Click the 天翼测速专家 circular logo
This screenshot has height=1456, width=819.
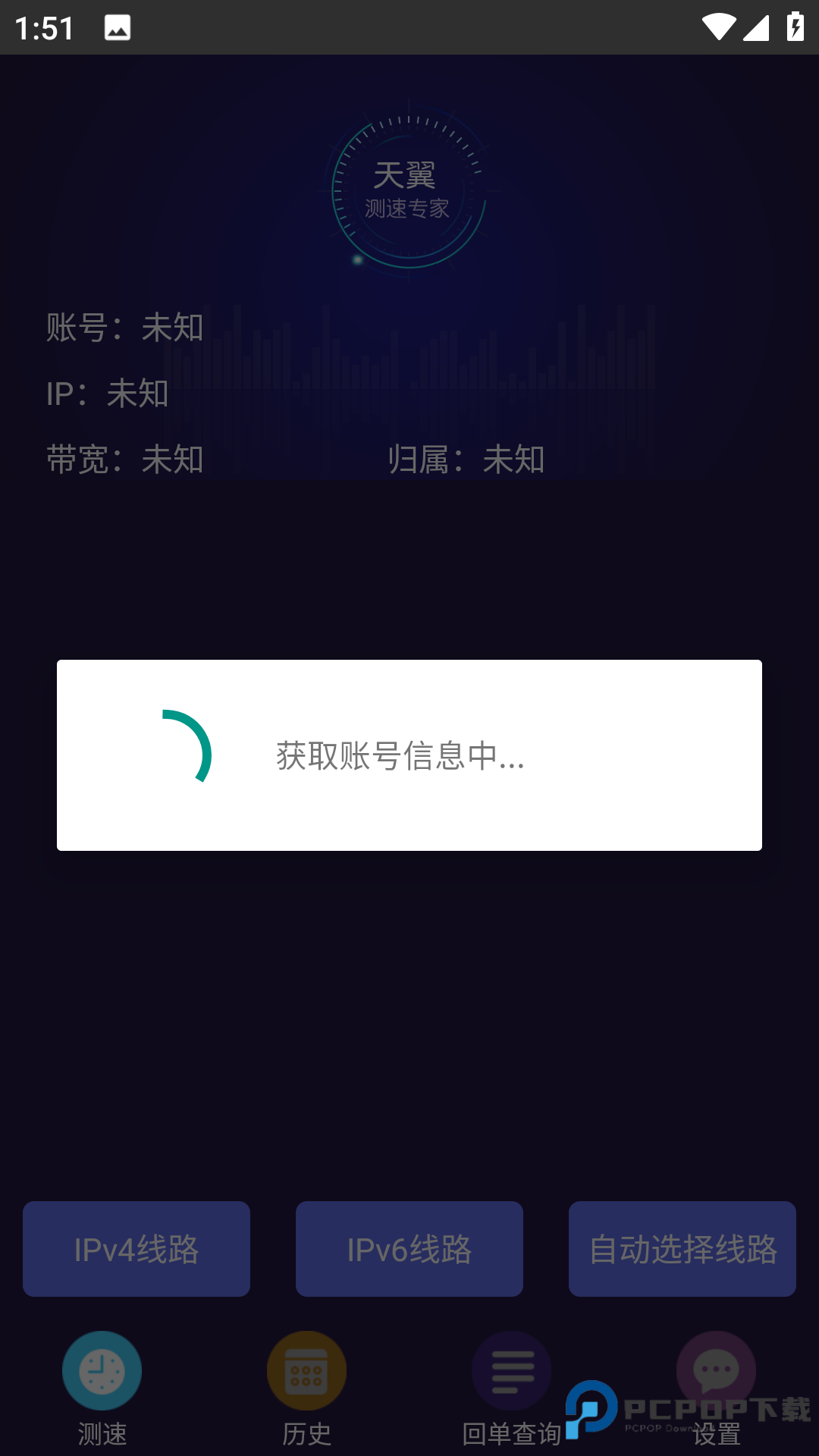pyautogui.click(x=408, y=190)
